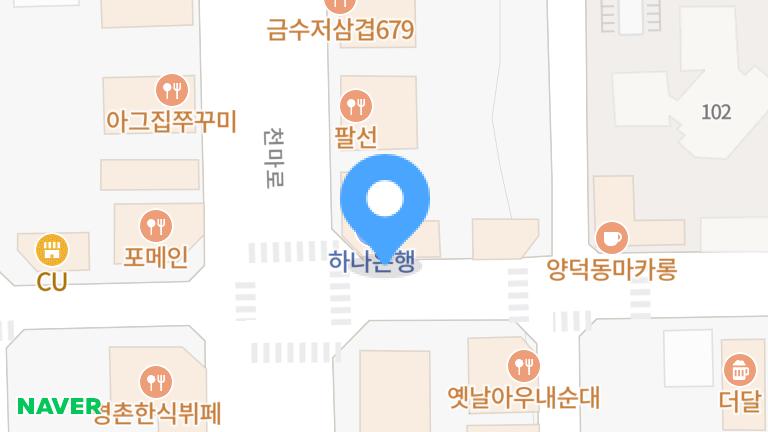The width and height of the screenshot is (768, 432).
Task: Open the 더달 pub marker
Action: point(739,371)
